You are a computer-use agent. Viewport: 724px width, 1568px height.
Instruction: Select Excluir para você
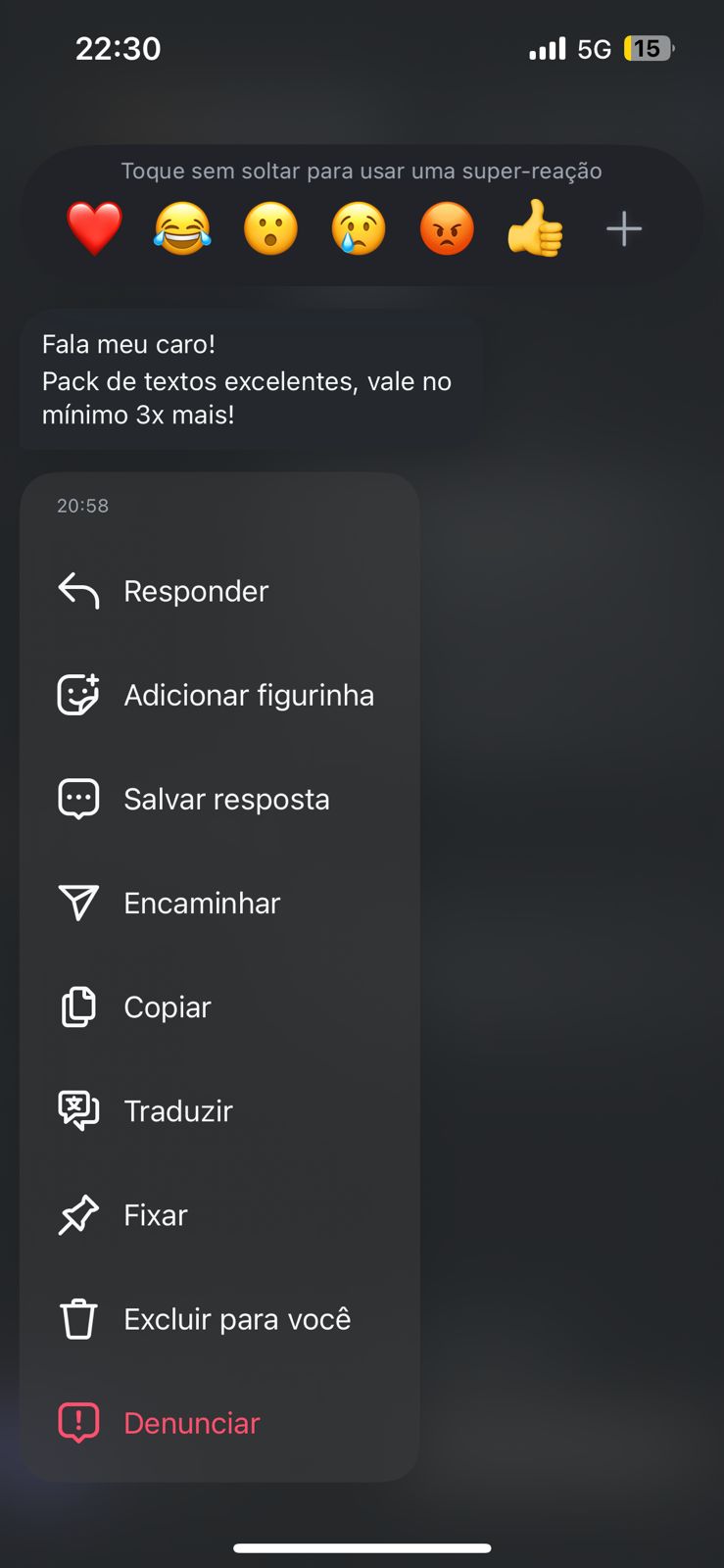(237, 1319)
